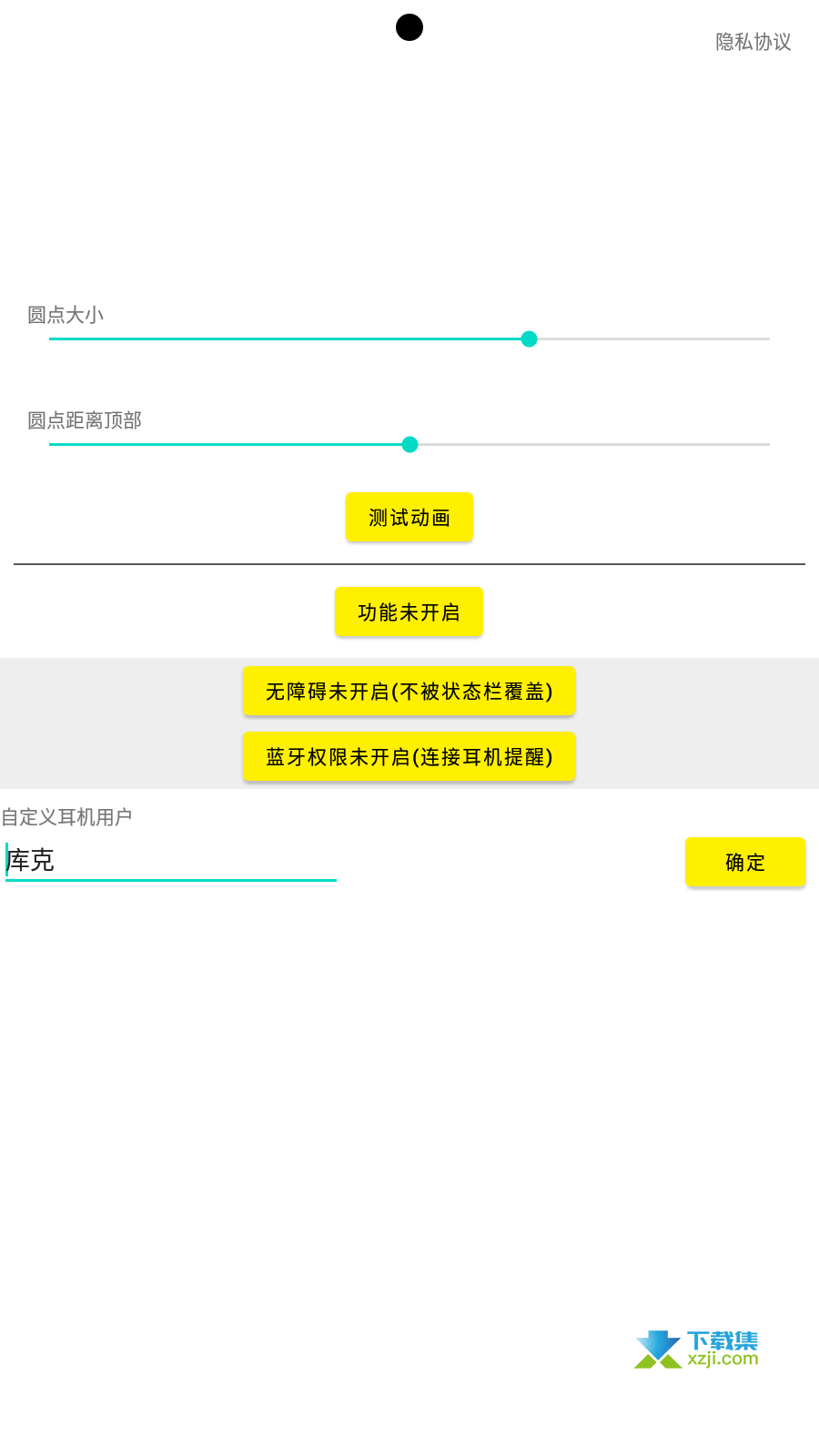Adjust the 圆点距离顶部 slider
The width and height of the screenshot is (819, 1456).
pyautogui.click(x=409, y=444)
